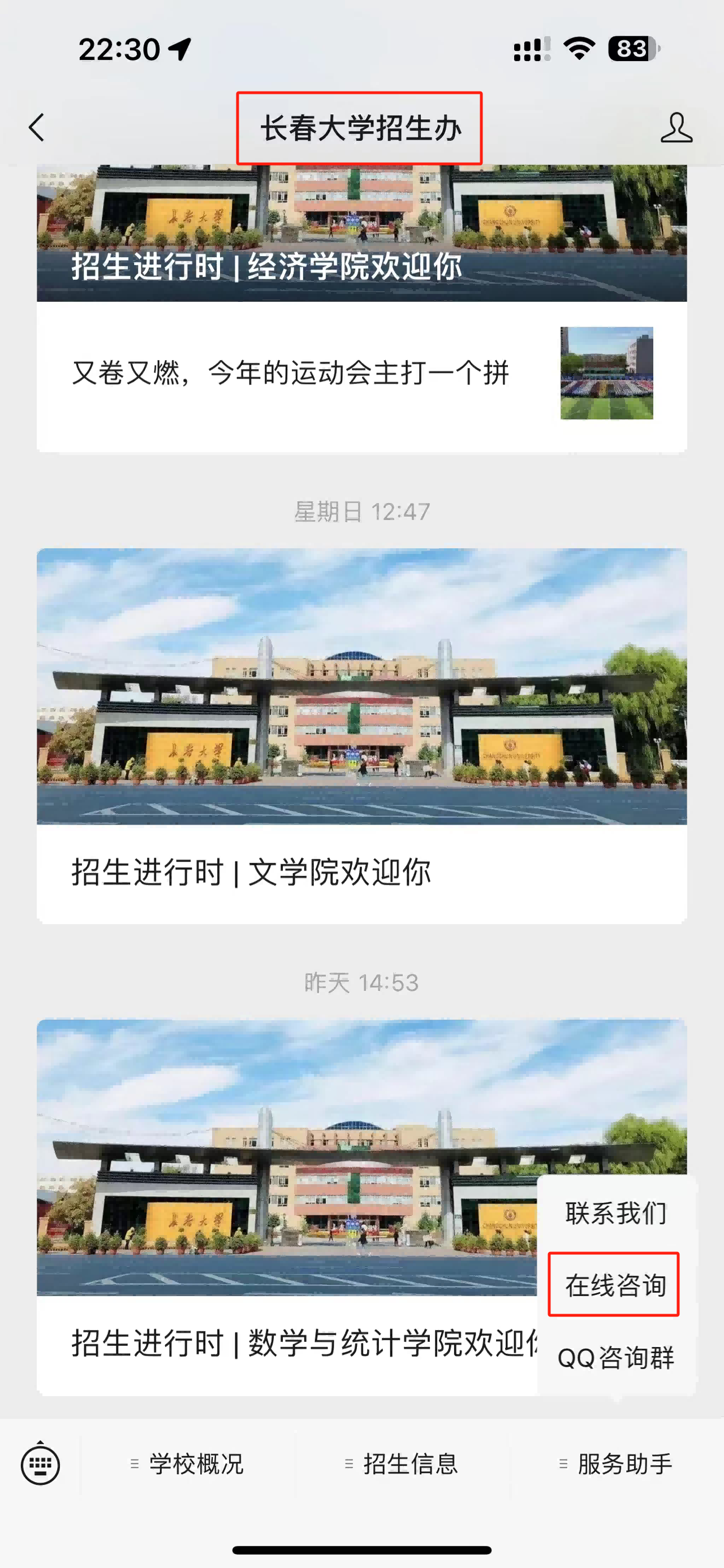Open article 经济学院欢迎你
Viewport: 724px width, 1568px height.
pyautogui.click(x=361, y=244)
